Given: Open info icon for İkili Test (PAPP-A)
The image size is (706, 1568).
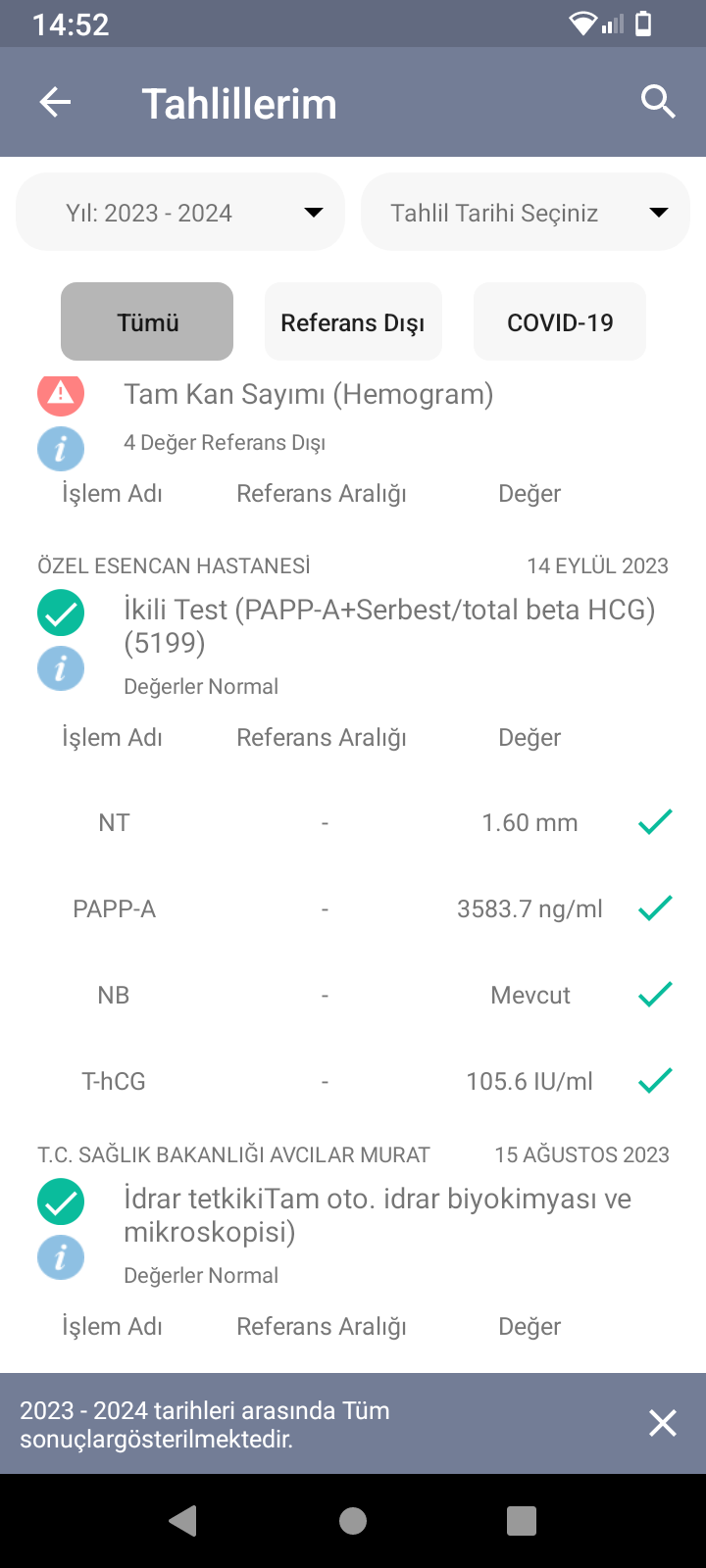Looking at the screenshot, I should coord(61,668).
